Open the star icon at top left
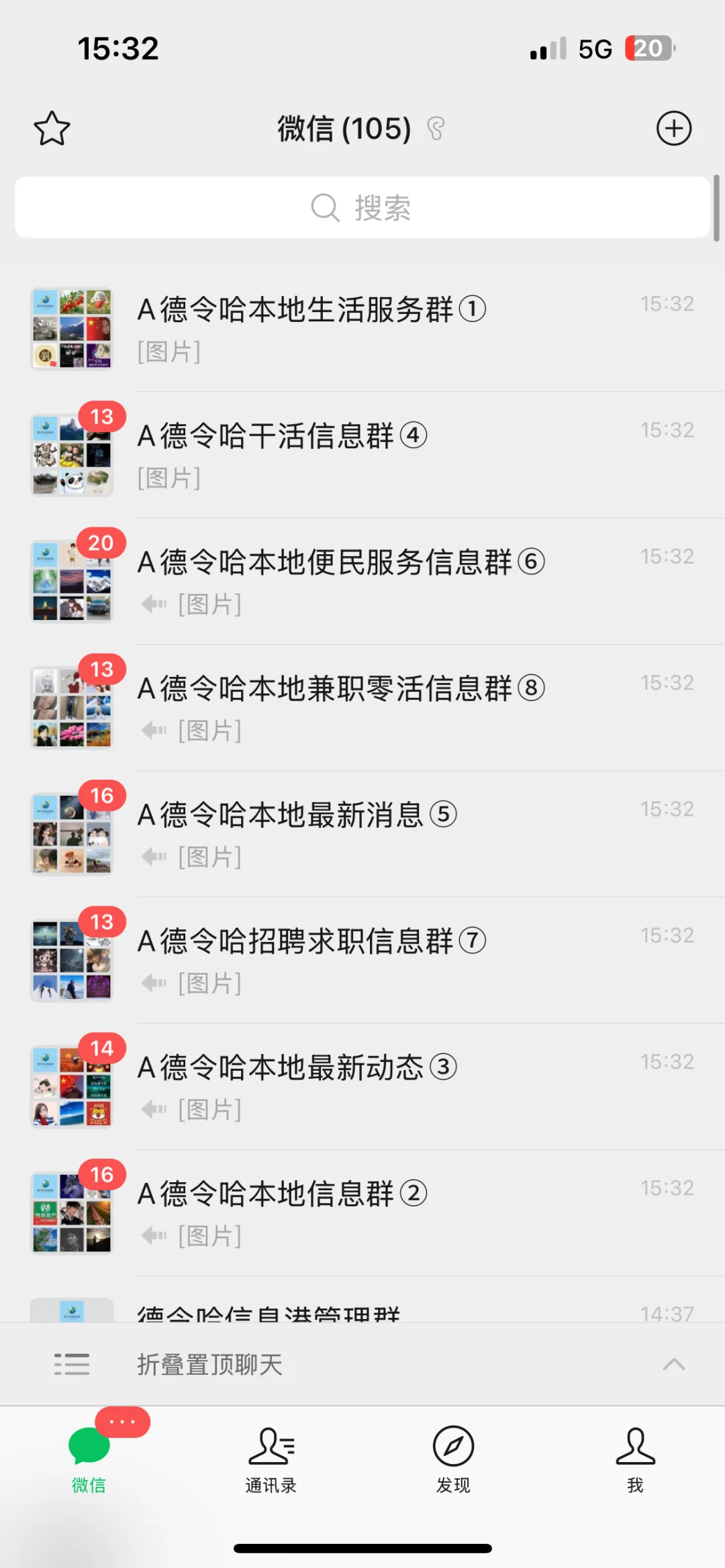Image resolution: width=725 pixels, height=1568 pixels. (52, 128)
